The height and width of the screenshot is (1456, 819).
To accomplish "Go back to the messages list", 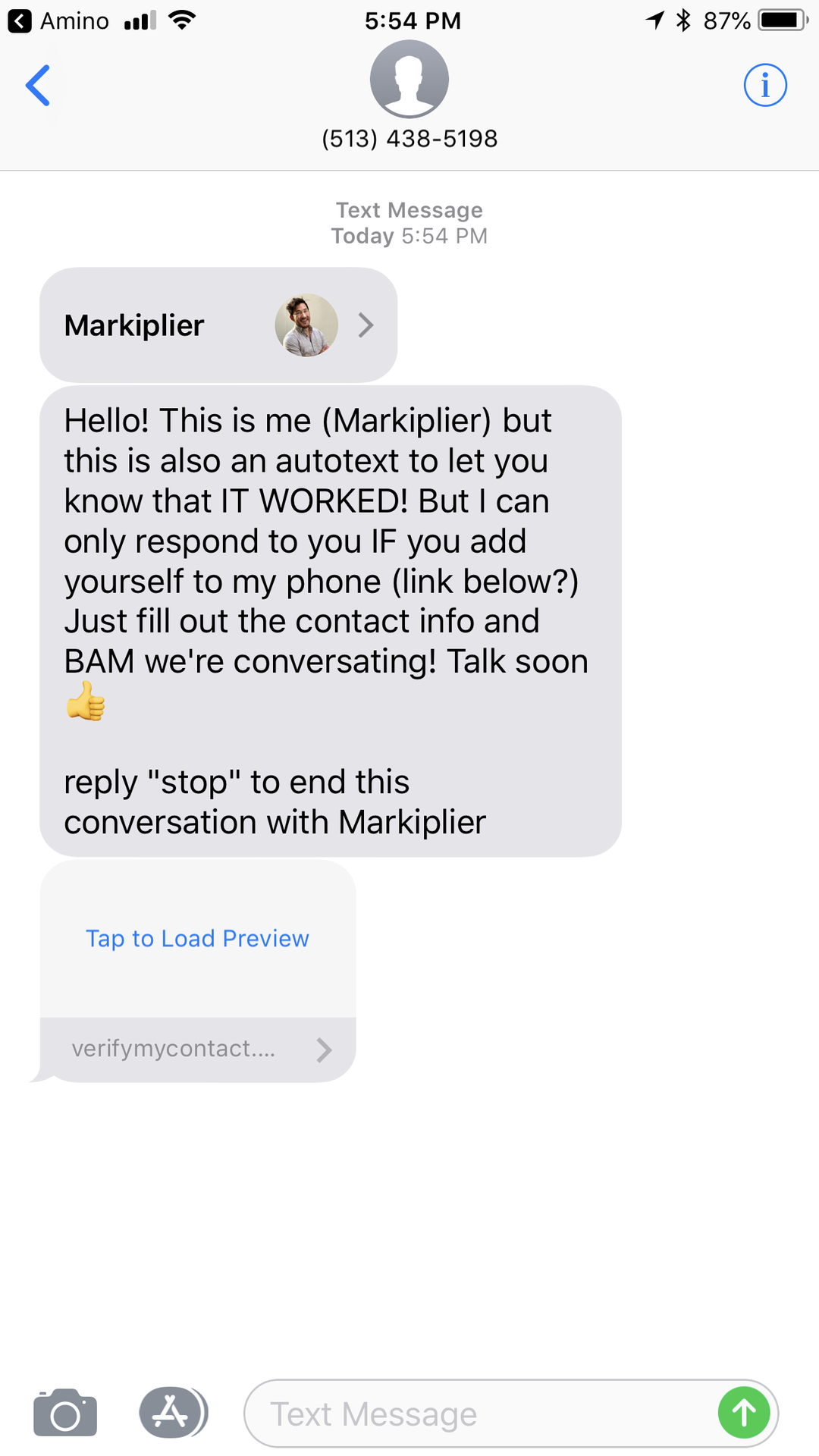I will coord(38,85).
